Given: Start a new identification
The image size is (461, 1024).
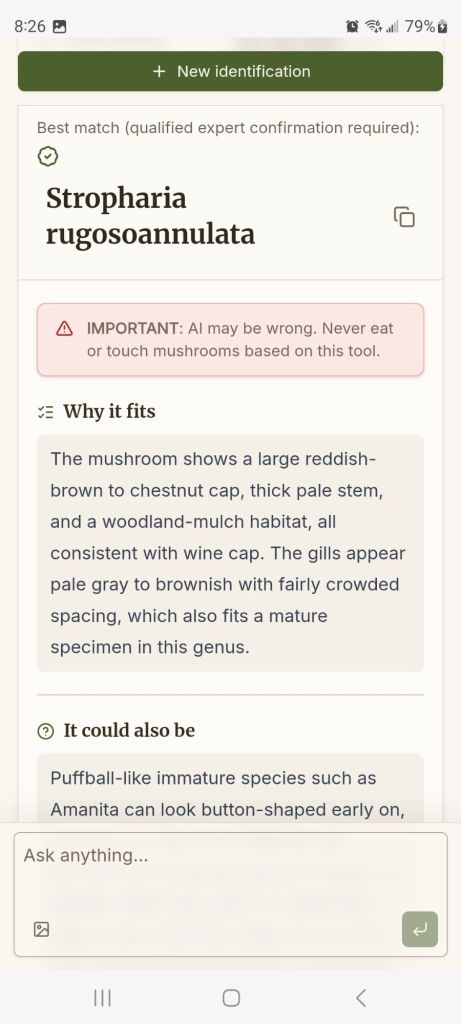Looking at the screenshot, I should click(x=230, y=71).
